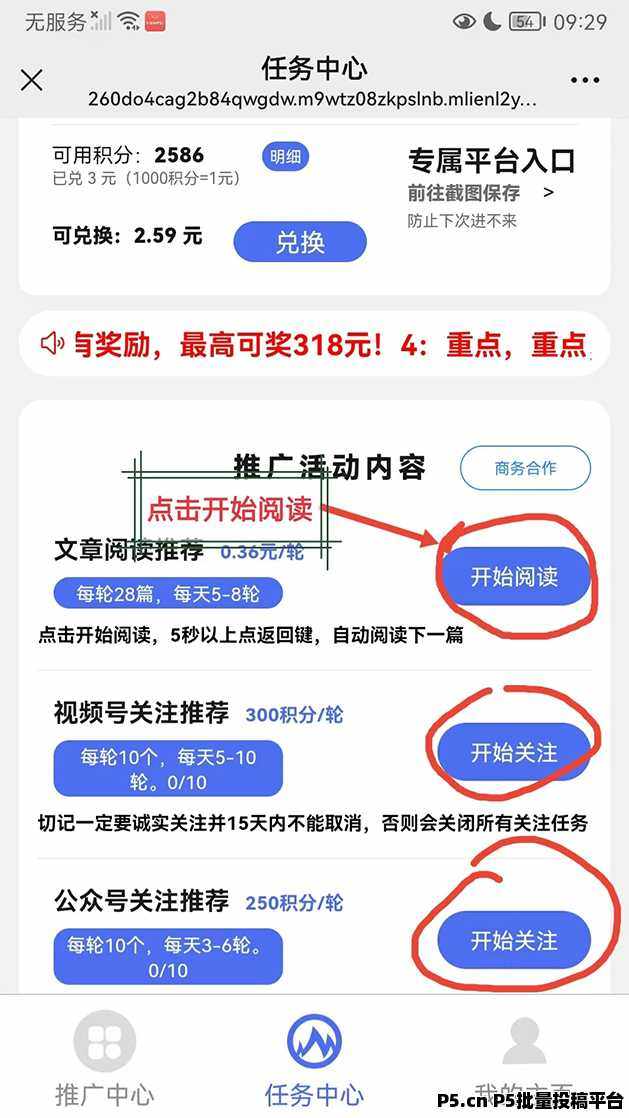Close the 任务中心 web page
Screen dimensions: 629x1118
(x=32, y=81)
